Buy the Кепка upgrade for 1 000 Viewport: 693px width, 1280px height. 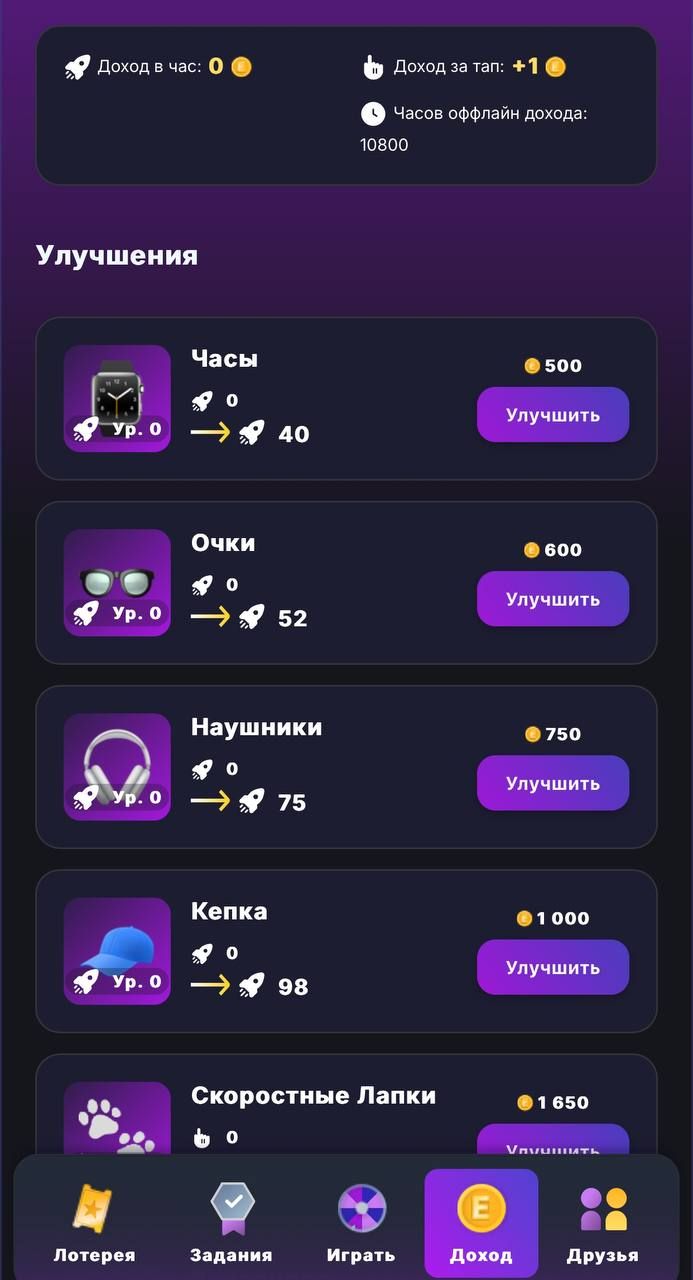[552, 967]
